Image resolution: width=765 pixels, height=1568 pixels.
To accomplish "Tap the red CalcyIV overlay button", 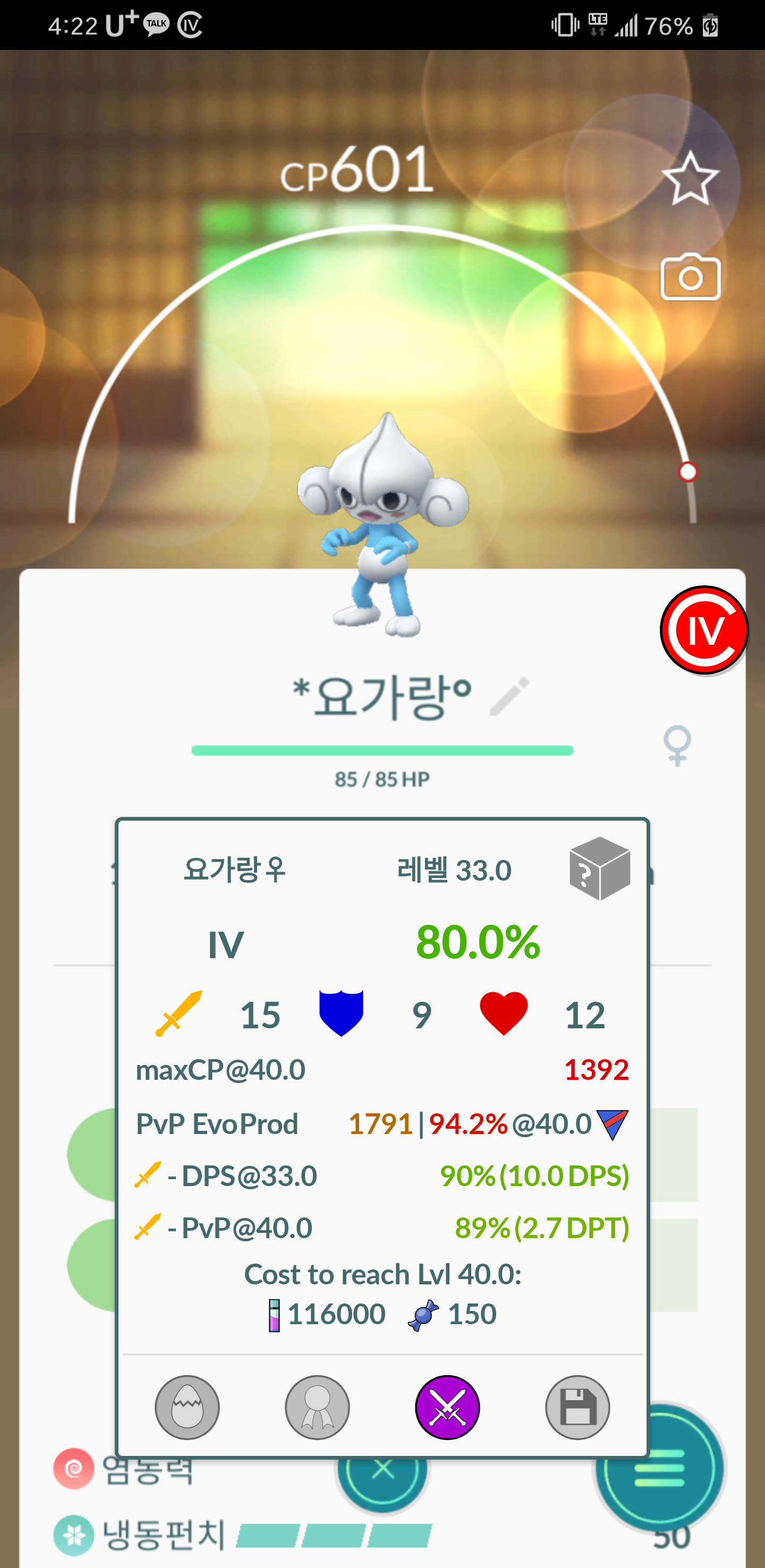I will tap(704, 630).
